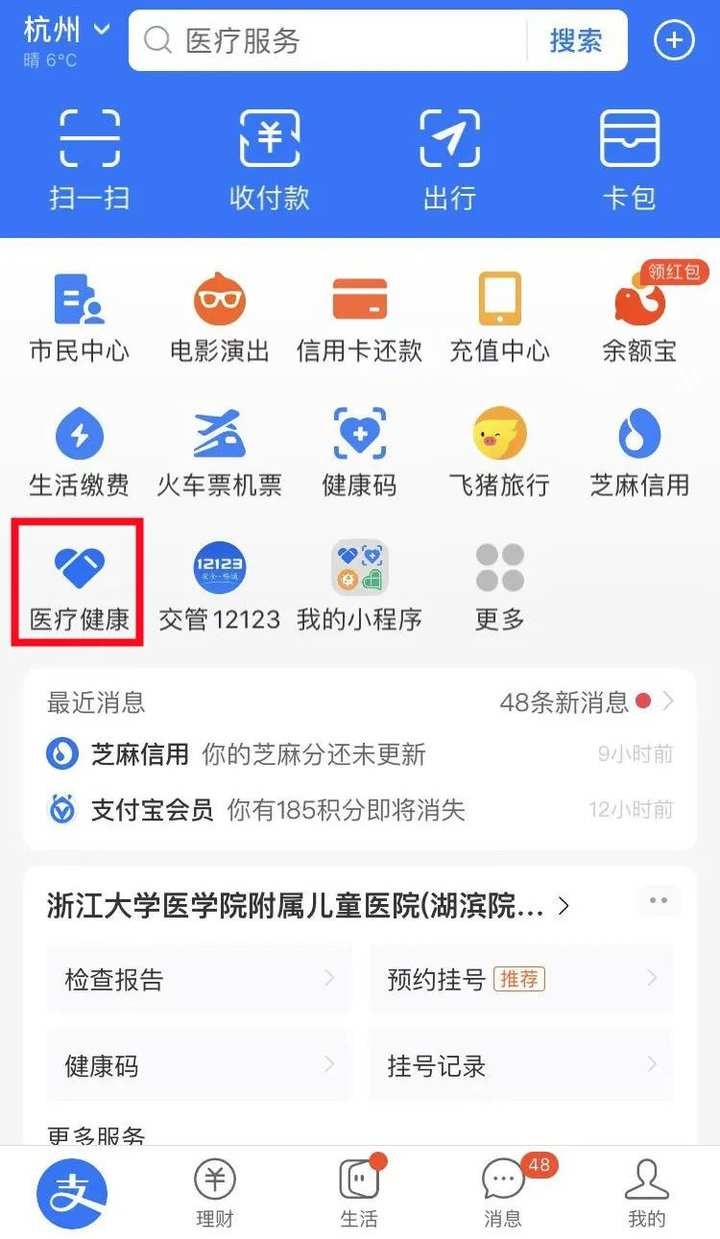The height and width of the screenshot is (1239, 720).
Task: Tap the 搜索 button
Action: click(x=576, y=41)
